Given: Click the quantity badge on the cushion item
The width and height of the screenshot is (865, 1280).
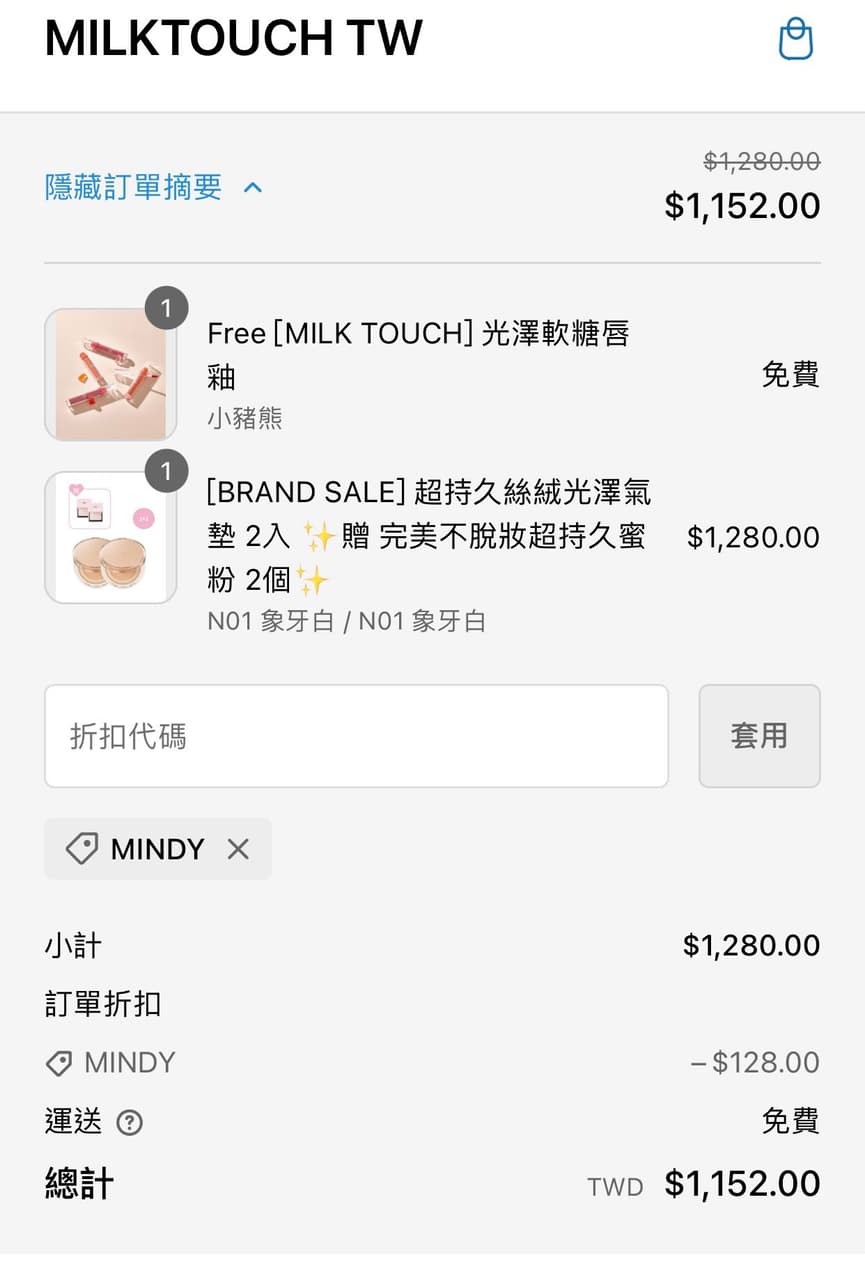Looking at the screenshot, I should click(x=166, y=471).
